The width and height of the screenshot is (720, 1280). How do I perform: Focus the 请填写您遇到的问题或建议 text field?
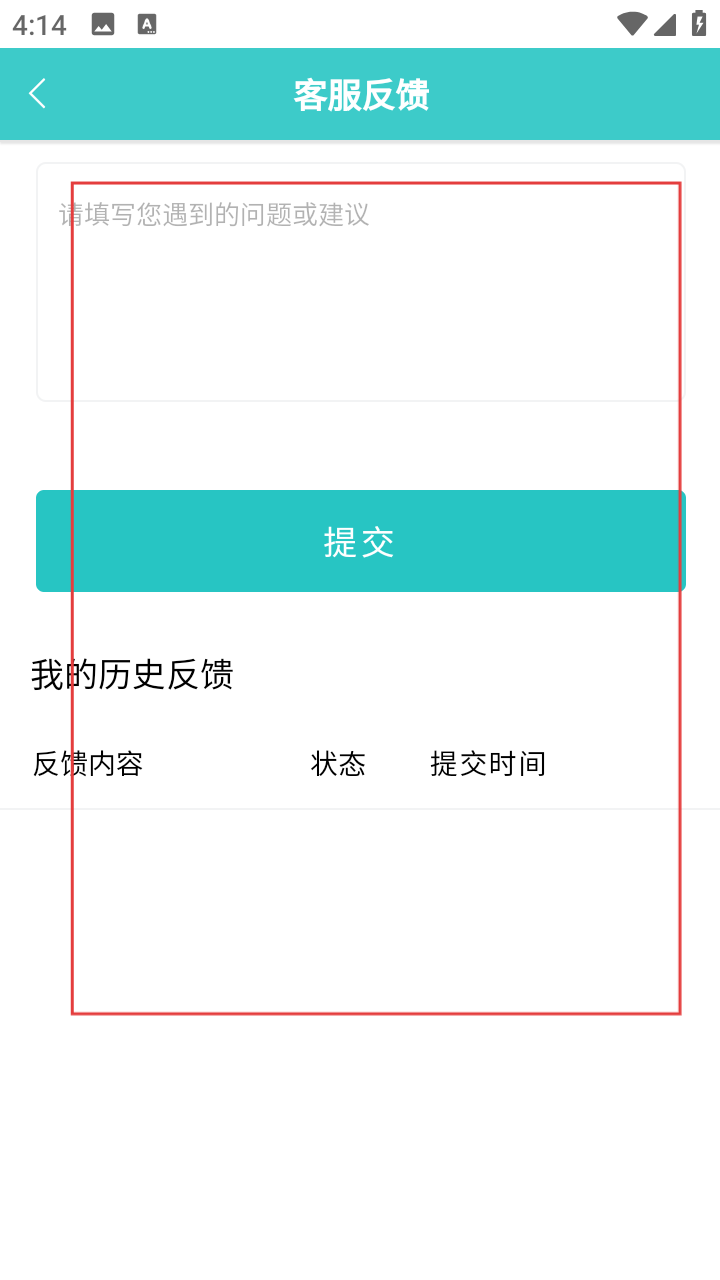point(360,282)
